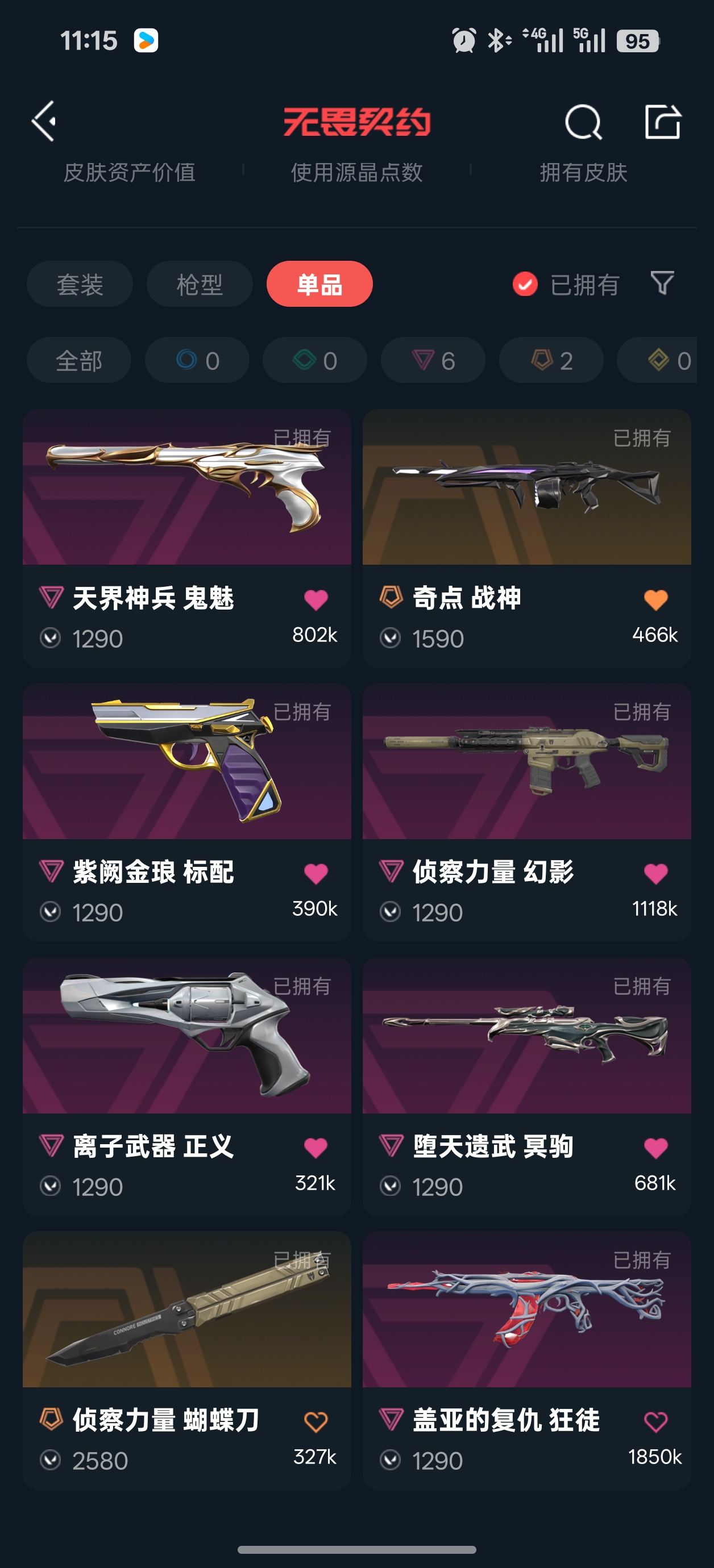Open the 侦察力量 幻影 skin card

[x=526, y=762]
